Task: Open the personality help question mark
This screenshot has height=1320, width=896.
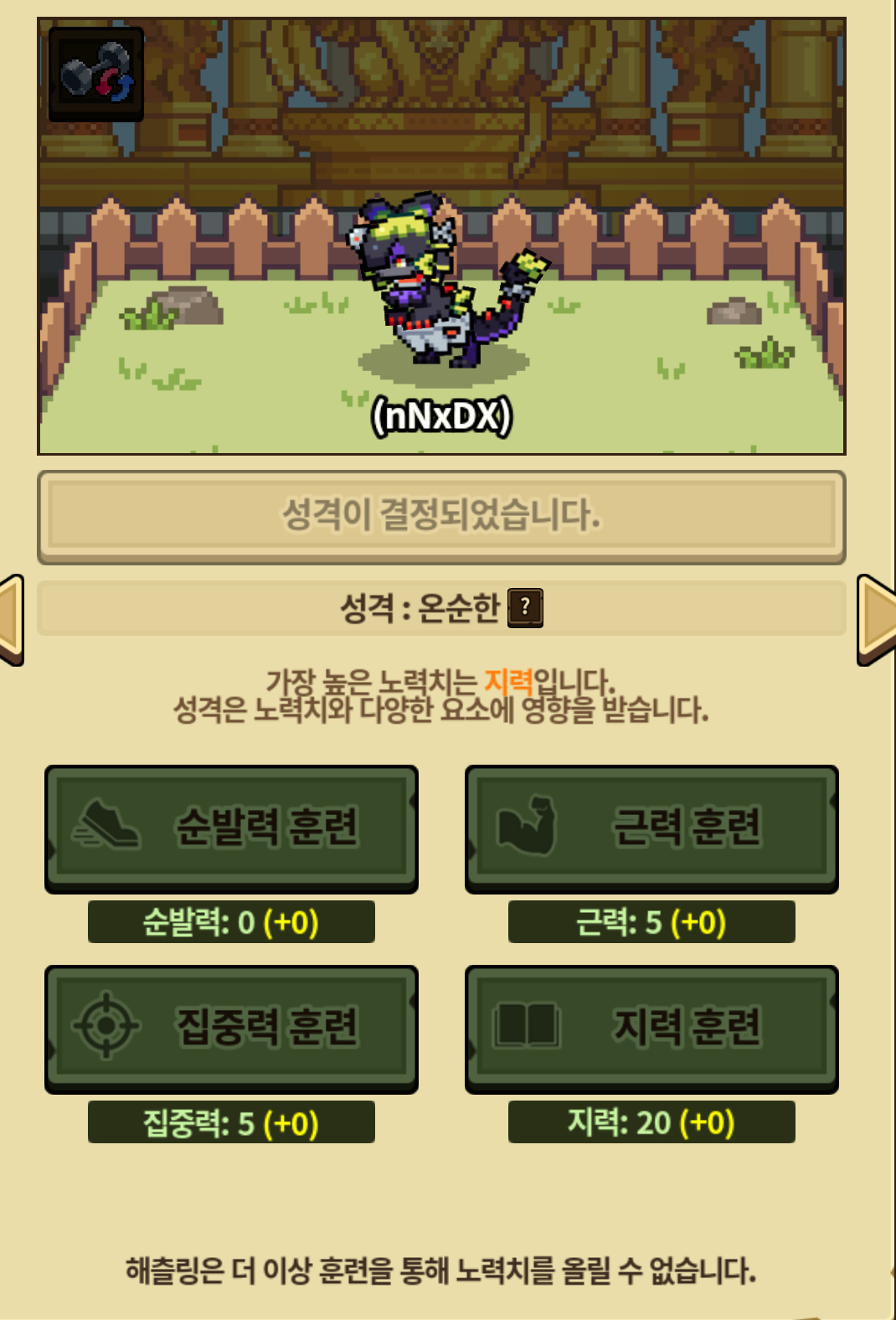Action: click(x=526, y=607)
